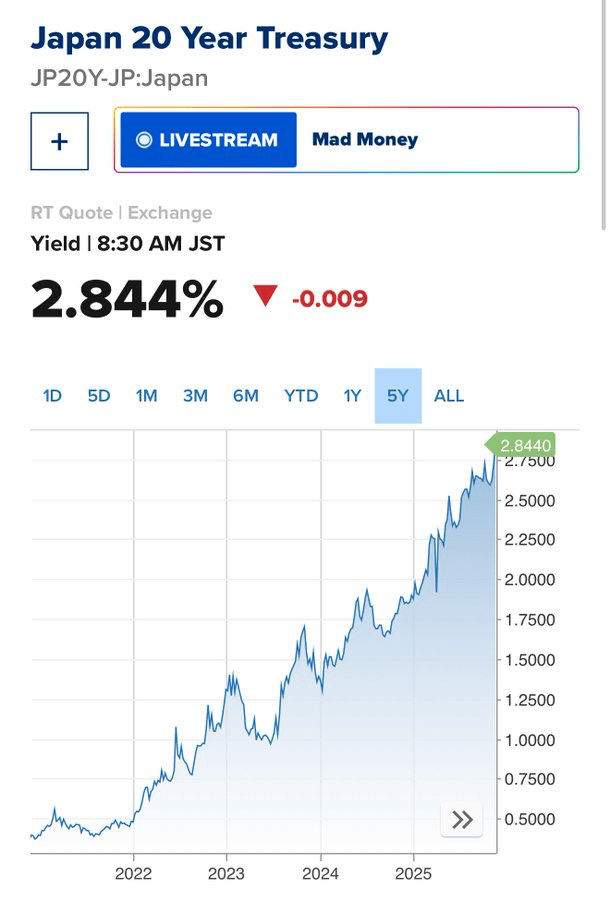Switch chart to 3M range
The image size is (610, 900).
pyautogui.click(x=195, y=396)
